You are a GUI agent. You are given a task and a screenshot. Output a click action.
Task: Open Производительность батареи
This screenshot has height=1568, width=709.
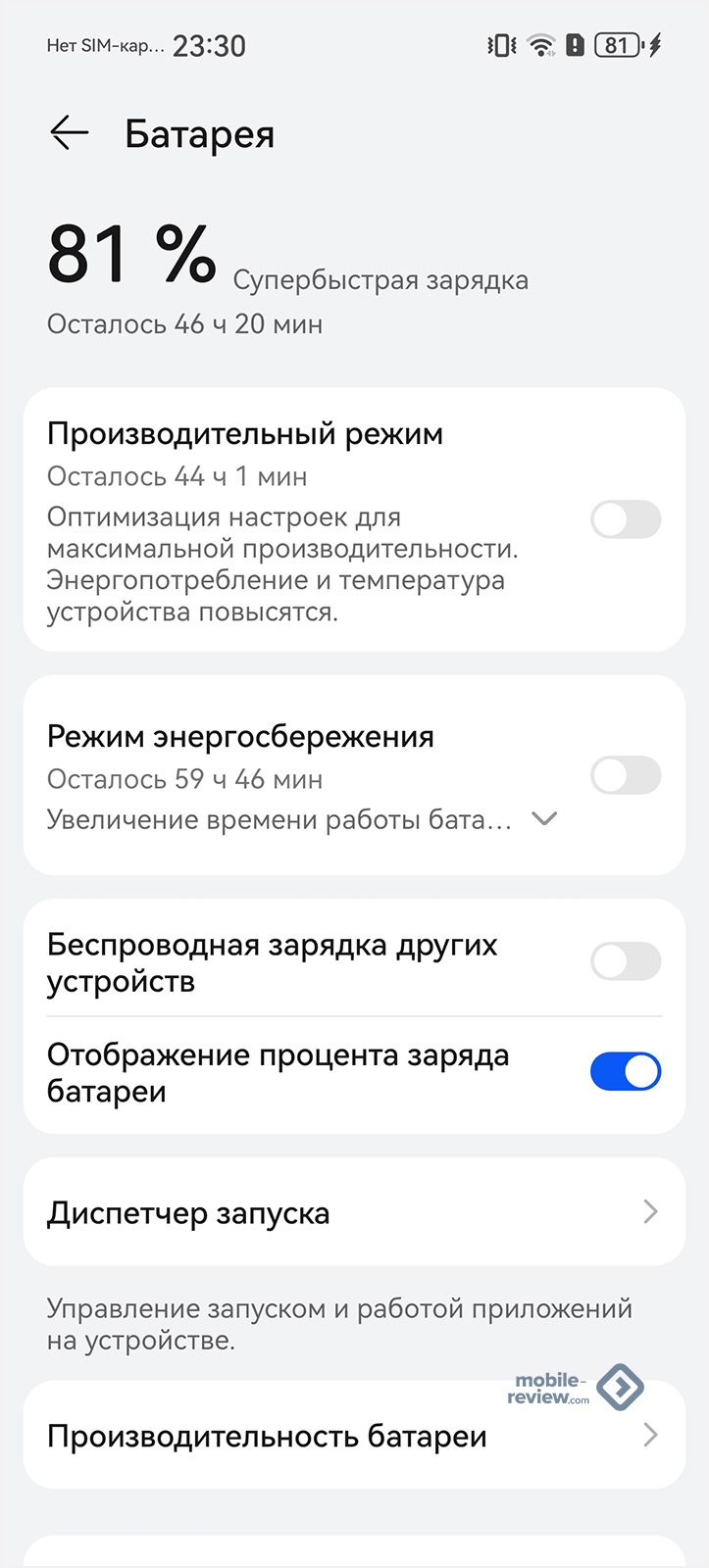353,1437
